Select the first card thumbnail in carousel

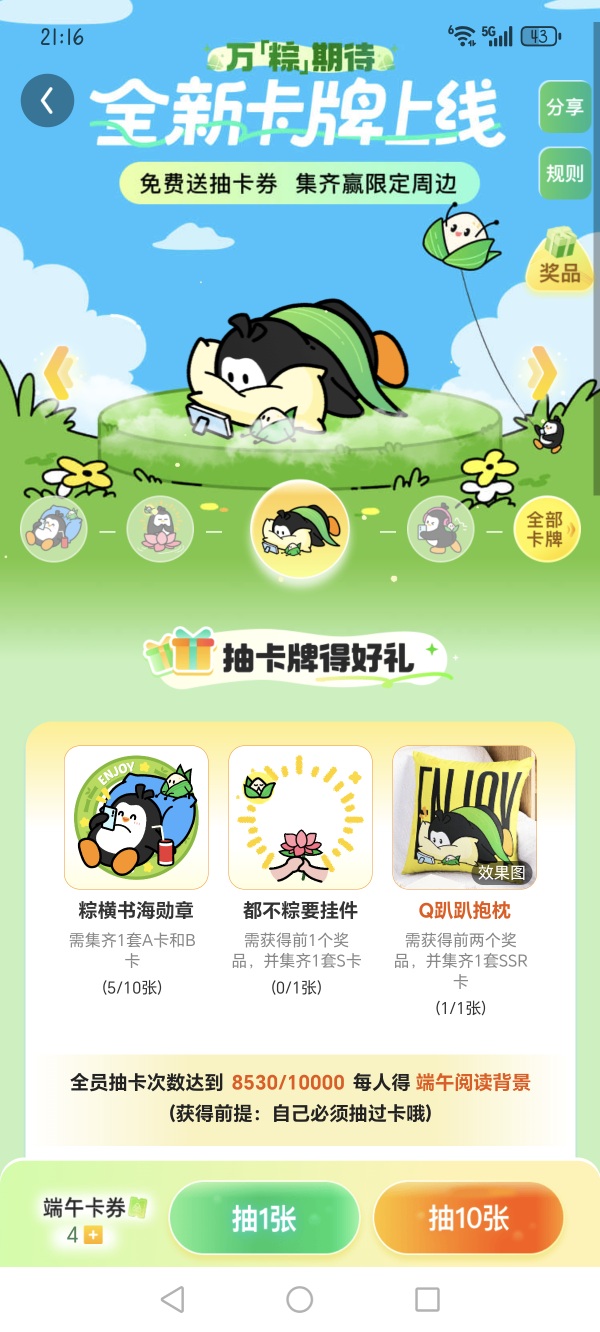53,529
